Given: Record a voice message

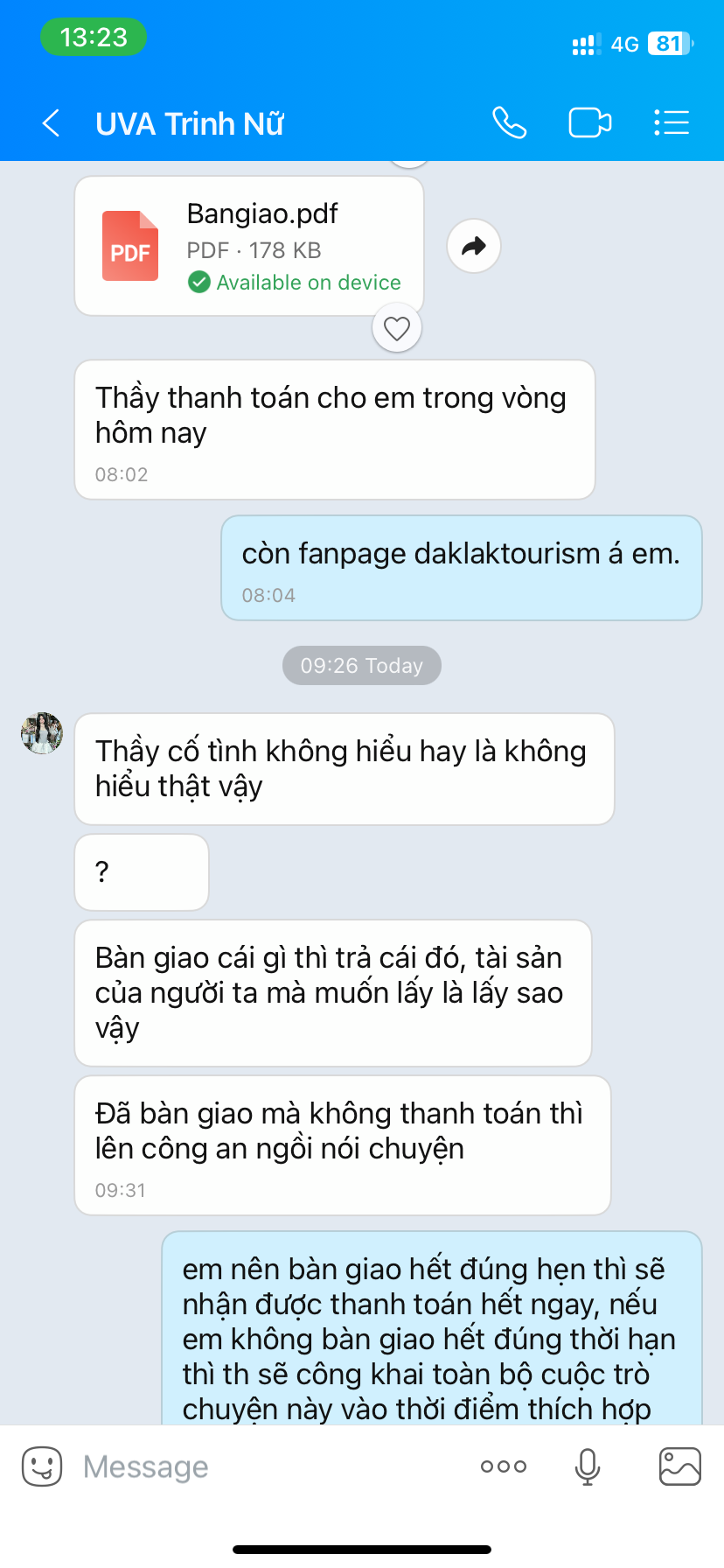Looking at the screenshot, I should click(x=588, y=1466).
